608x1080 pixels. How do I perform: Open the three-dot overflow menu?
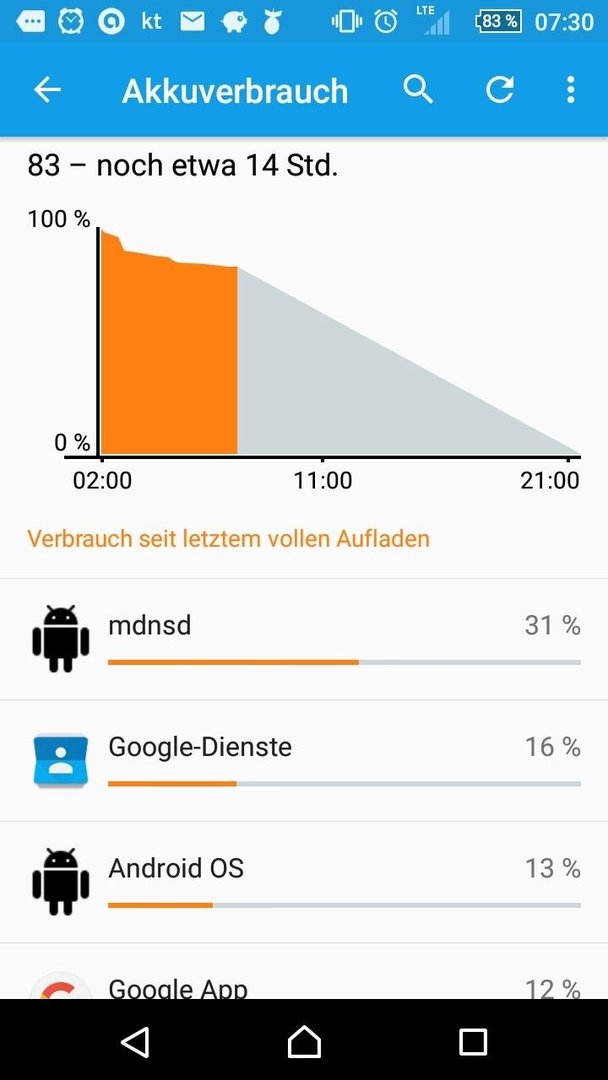[570, 90]
